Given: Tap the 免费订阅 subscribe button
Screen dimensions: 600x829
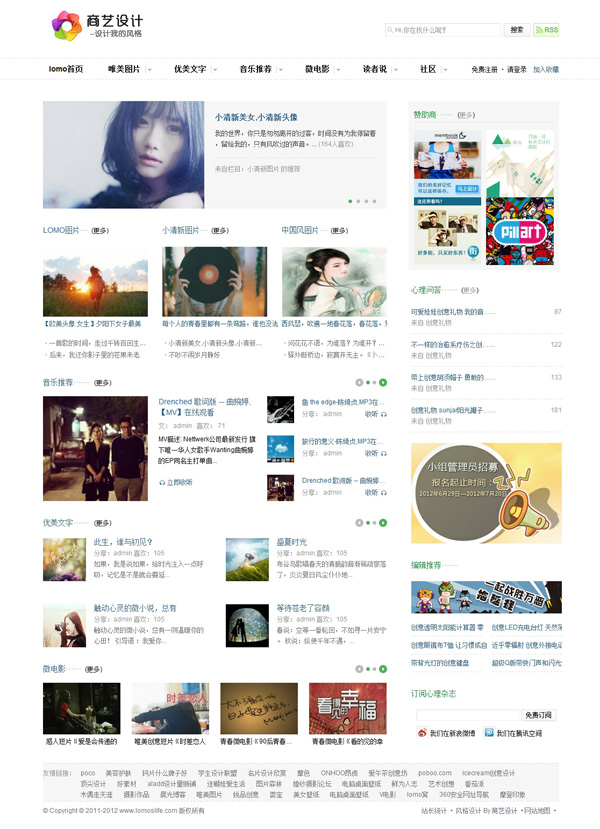Looking at the screenshot, I should [538, 715].
